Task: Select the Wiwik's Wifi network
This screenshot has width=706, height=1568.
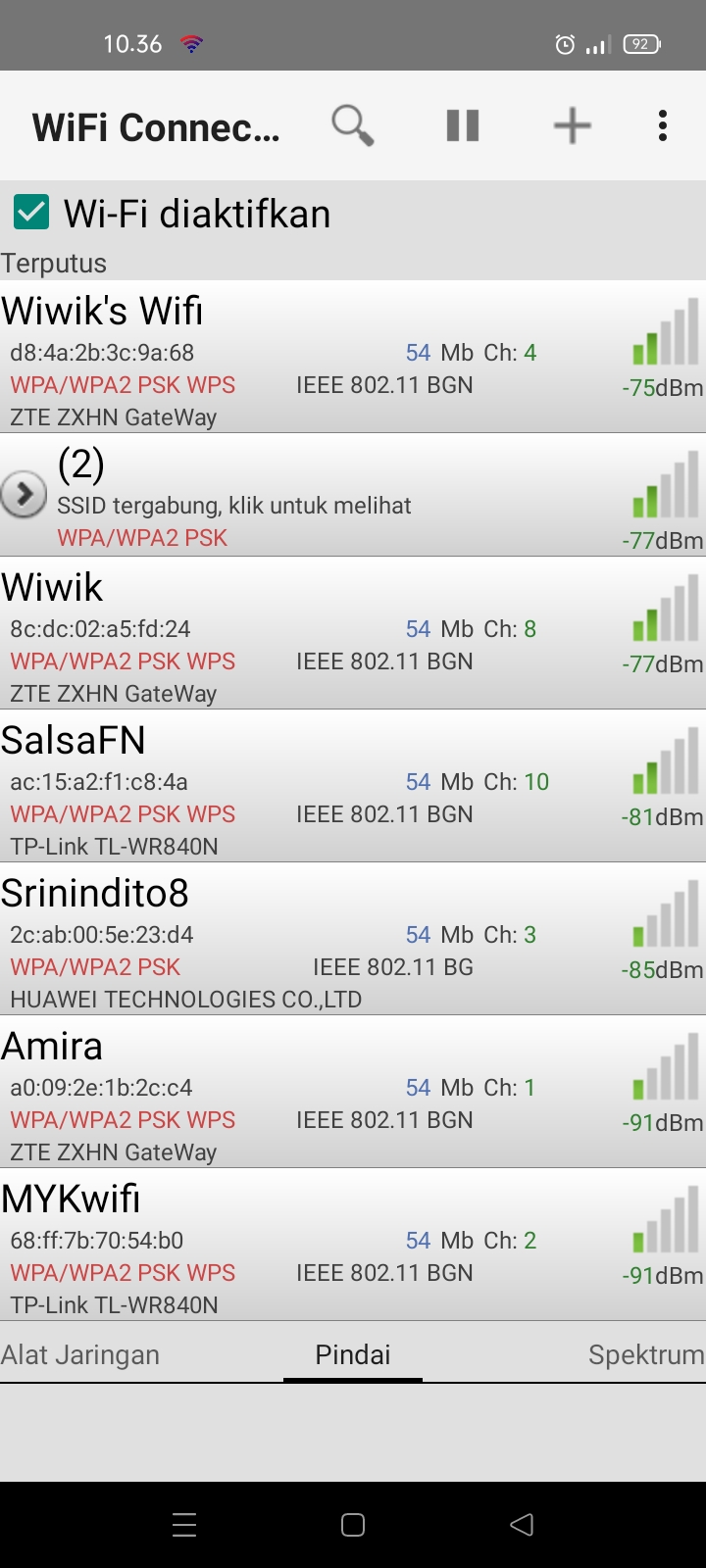Action: 353,357
